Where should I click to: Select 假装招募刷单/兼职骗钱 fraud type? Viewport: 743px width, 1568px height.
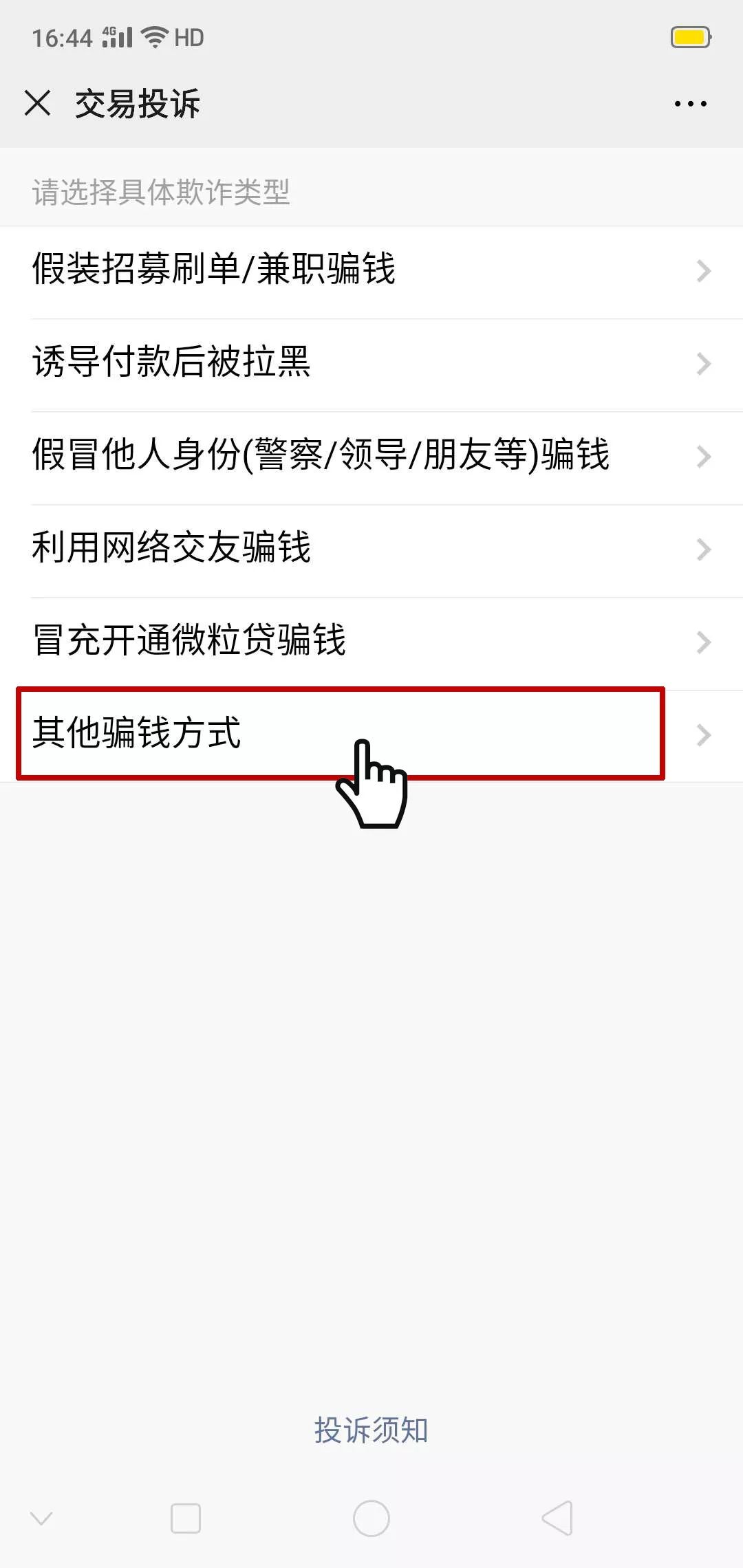click(x=371, y=272)
